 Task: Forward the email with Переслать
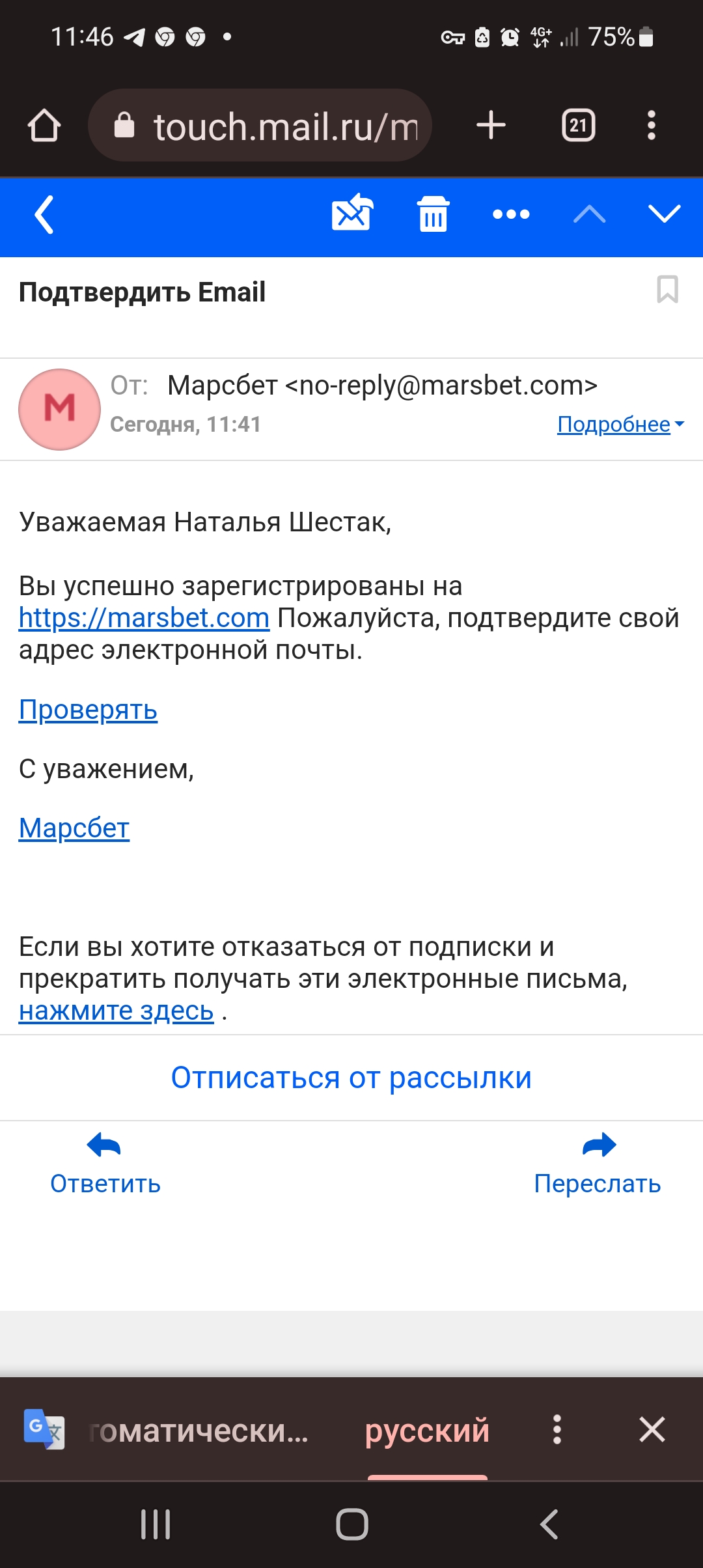pos(598,1166)
